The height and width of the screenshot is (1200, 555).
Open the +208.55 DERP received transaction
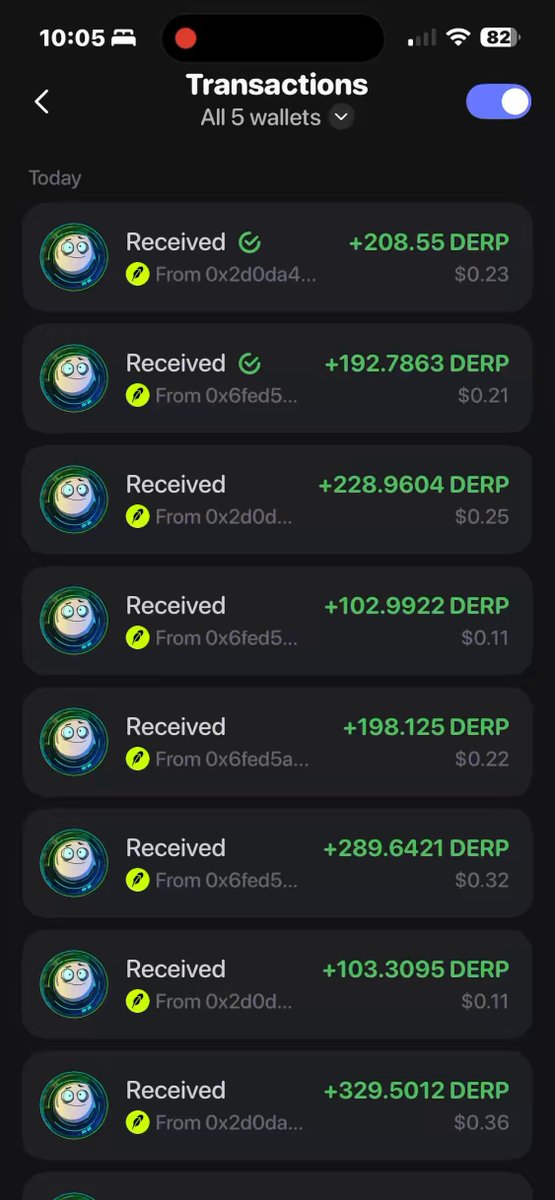[x=277, y=257]
